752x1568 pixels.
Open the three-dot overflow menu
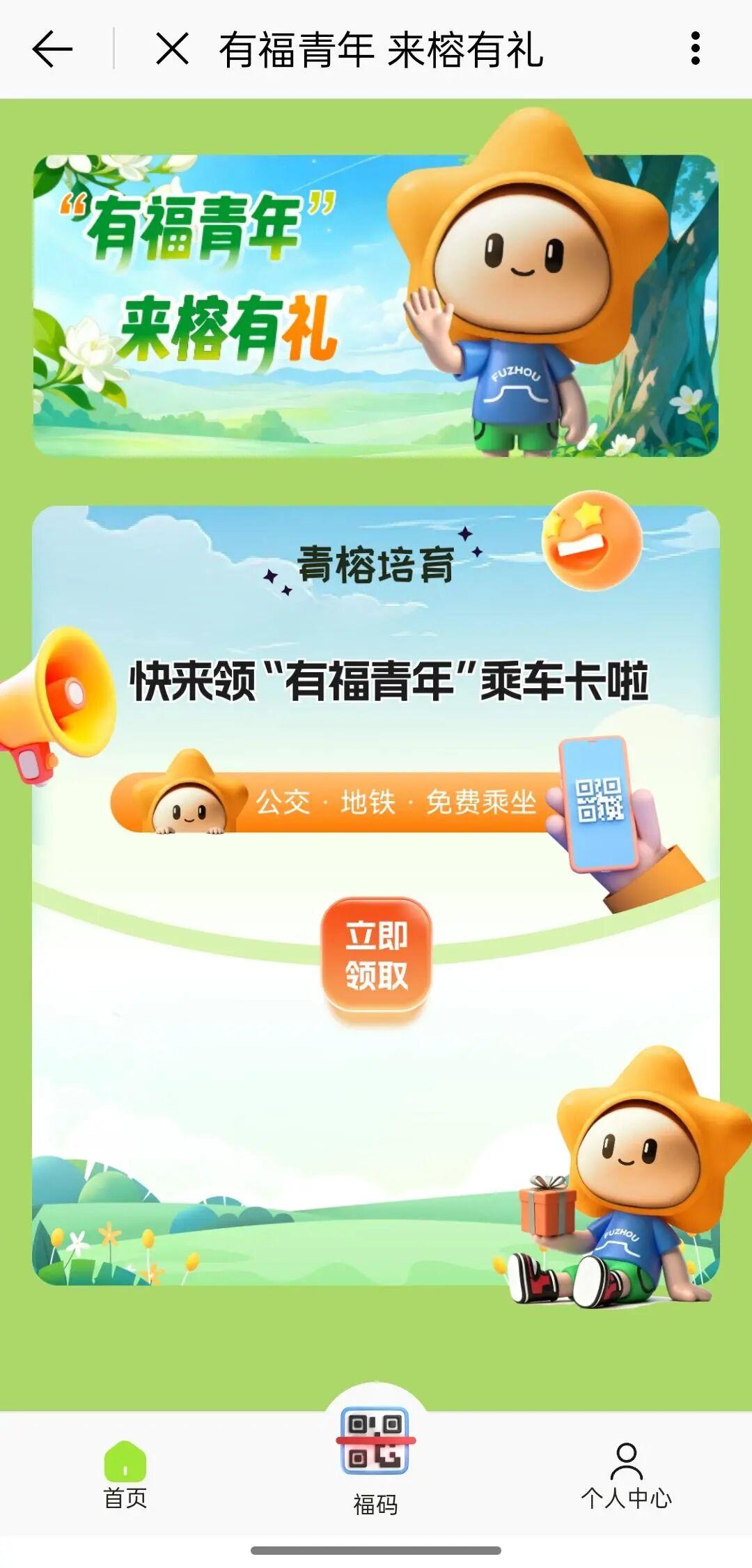[x=695, y=49]
